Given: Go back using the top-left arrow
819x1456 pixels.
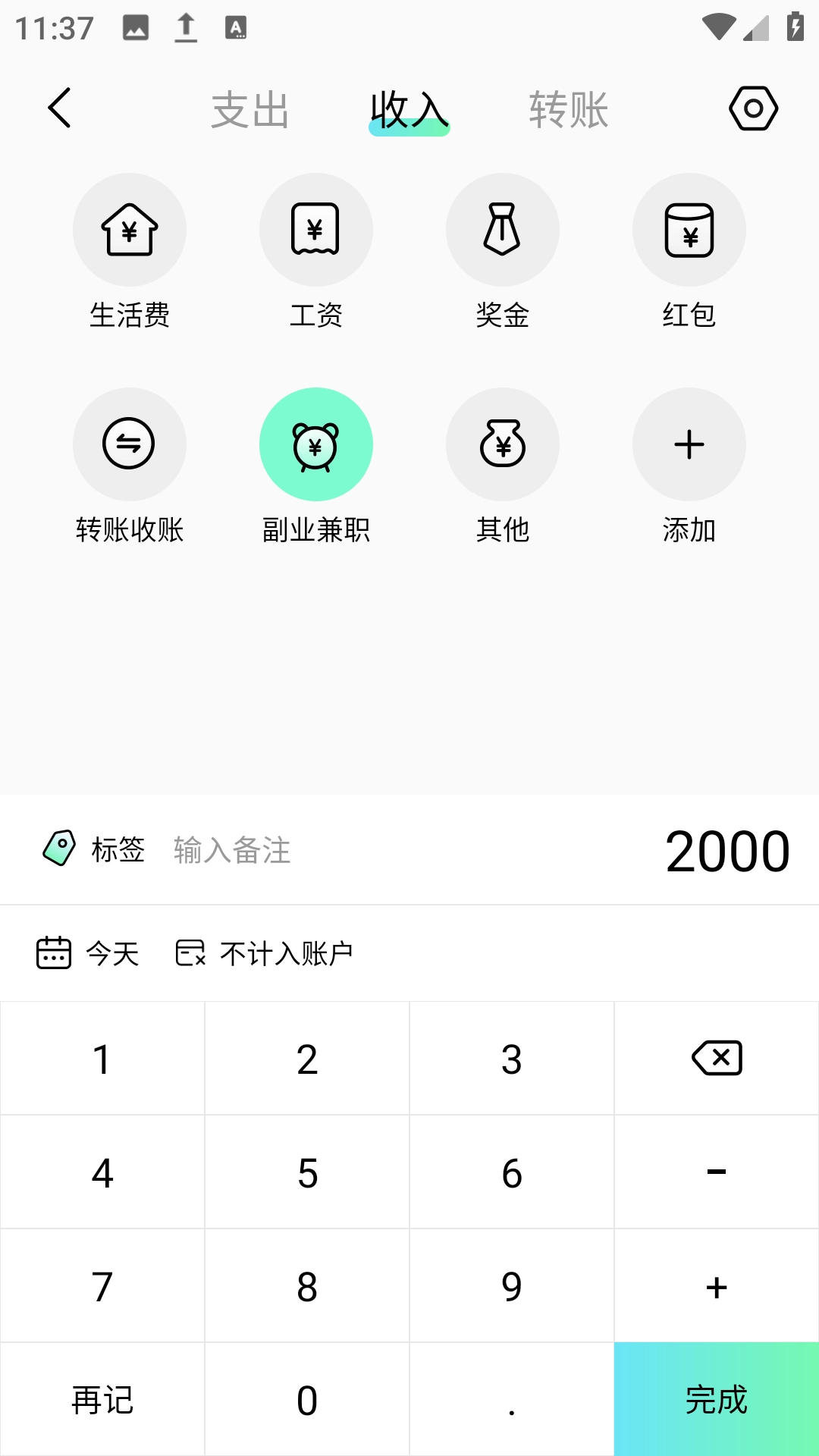Looking at the screenshot, I should tap(59, 108).
